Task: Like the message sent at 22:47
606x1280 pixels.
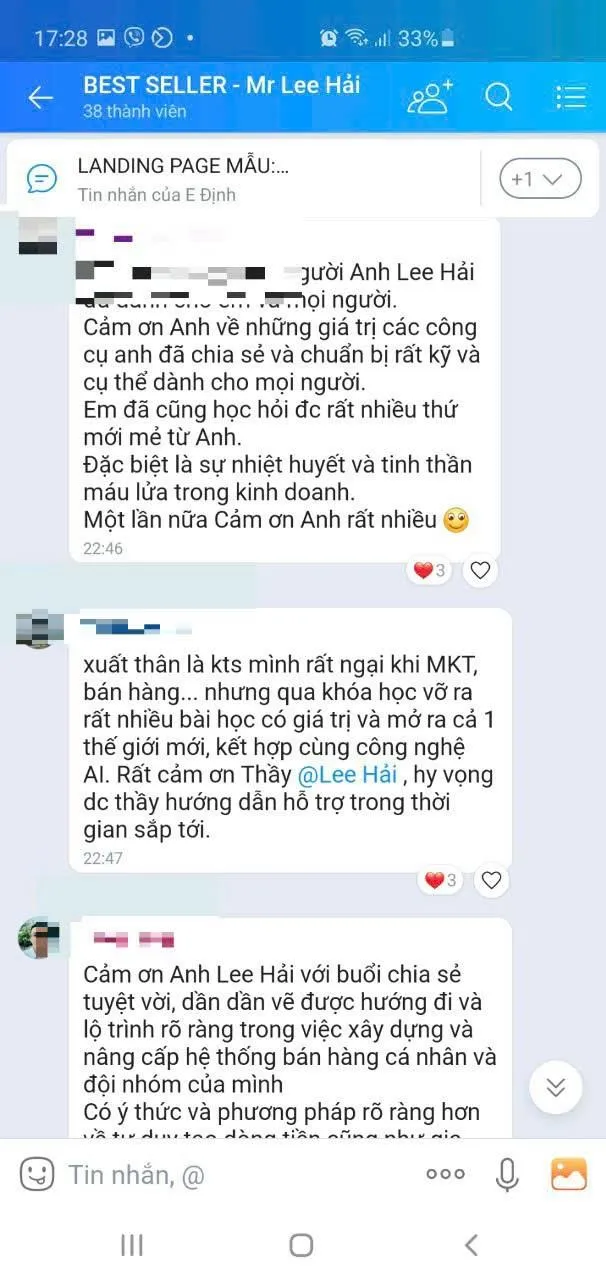Action: pos(491,880)
